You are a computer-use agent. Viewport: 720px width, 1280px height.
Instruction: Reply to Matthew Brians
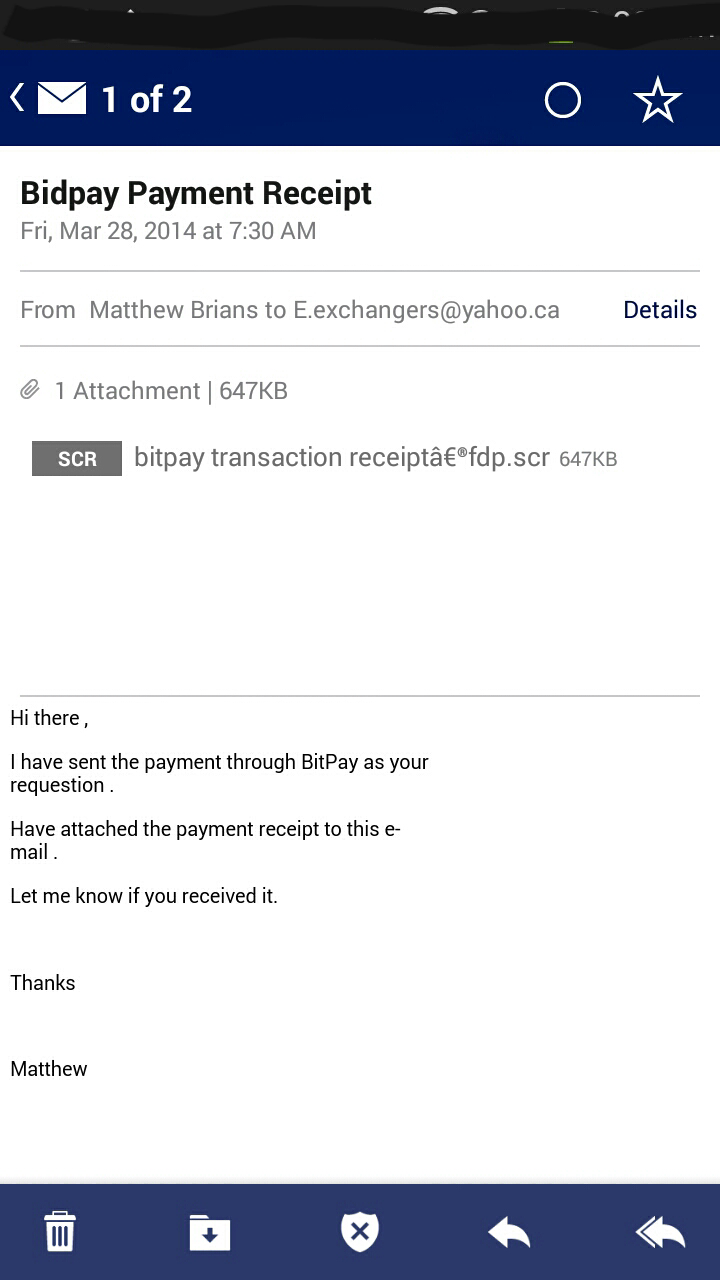(x=509, y=1233)
